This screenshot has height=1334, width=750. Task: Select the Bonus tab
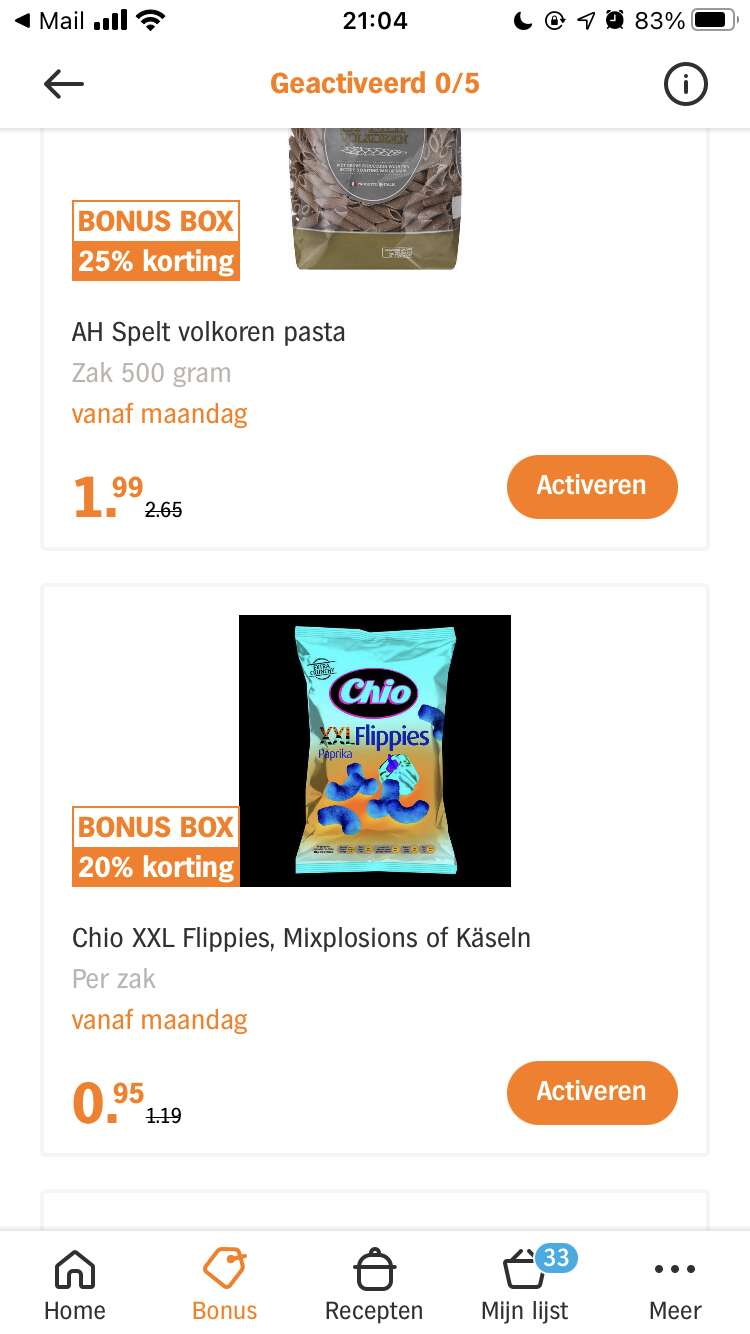tap(225, 1285)
